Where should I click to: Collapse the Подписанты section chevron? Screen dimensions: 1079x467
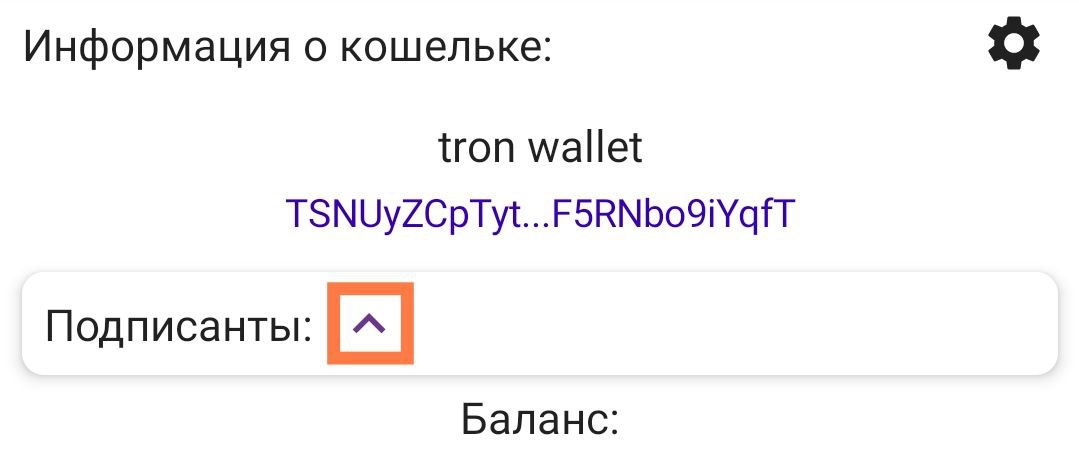tap(370, 323)
